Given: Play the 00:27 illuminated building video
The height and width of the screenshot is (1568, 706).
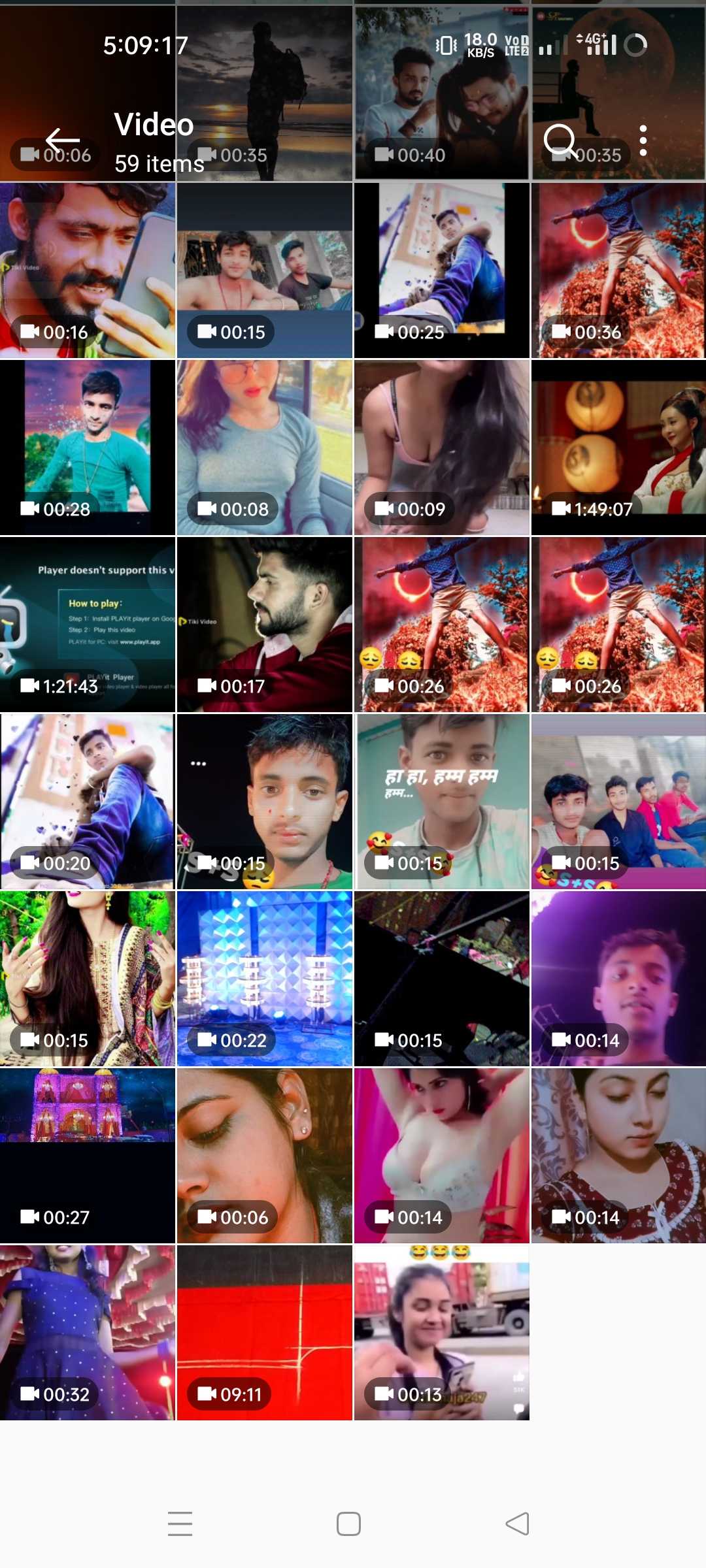Looking at the screenshot, I should pos(88,1156).
